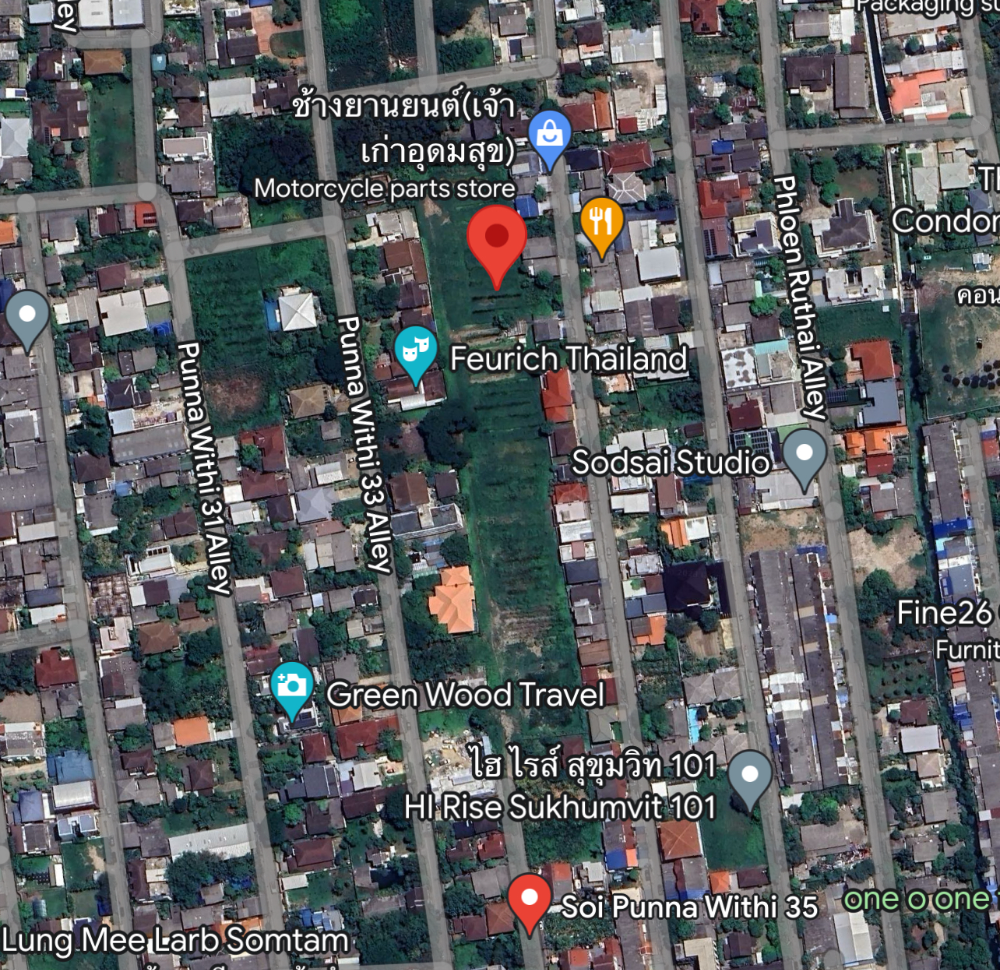Select the large red dropped pin
This screenshot has width=1000, height=970.
pyautogui.click(x=497, y=240)
